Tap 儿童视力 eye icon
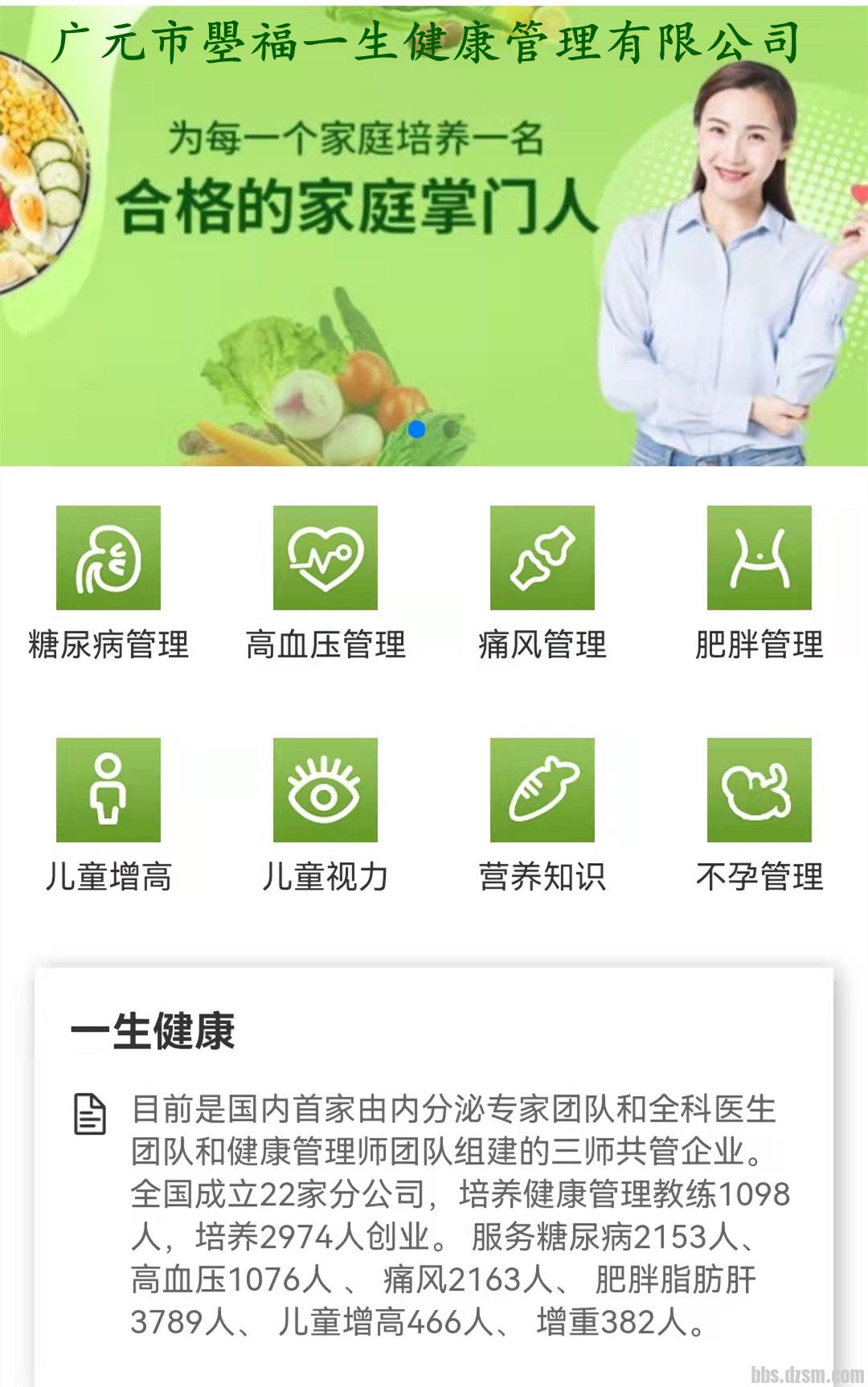 pyautogui.click(x=325, y=790)
